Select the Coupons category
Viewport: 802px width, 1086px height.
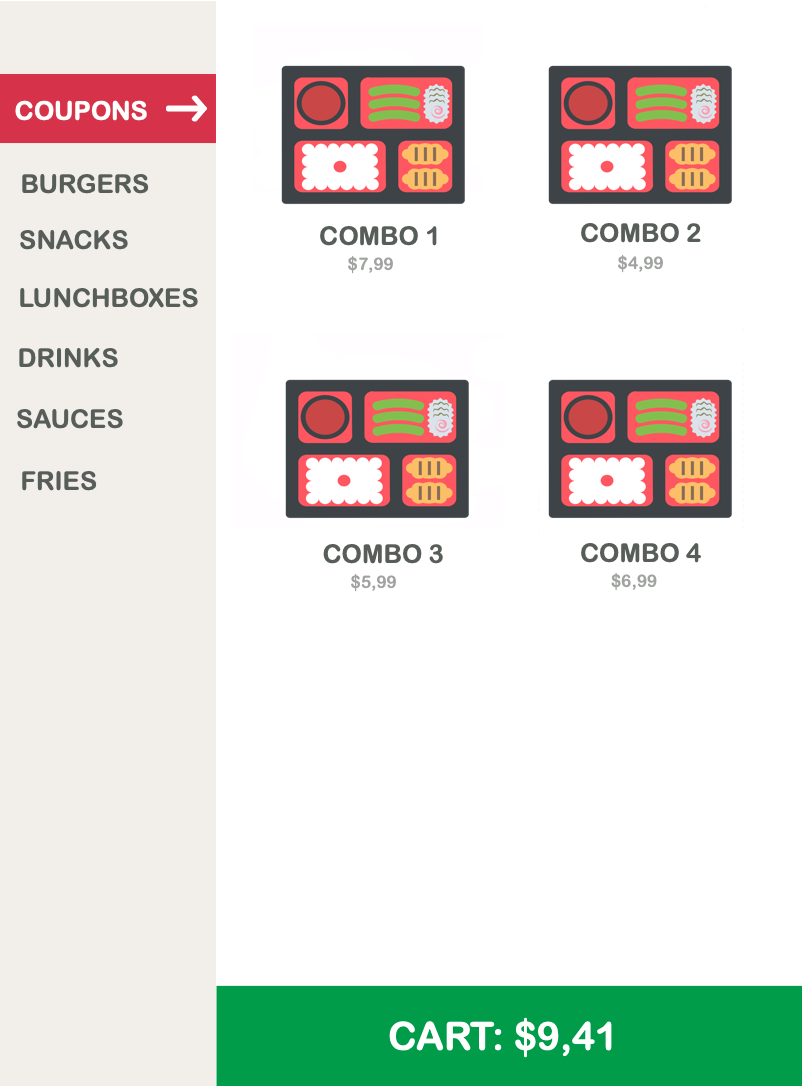click(x=107, y=109)
